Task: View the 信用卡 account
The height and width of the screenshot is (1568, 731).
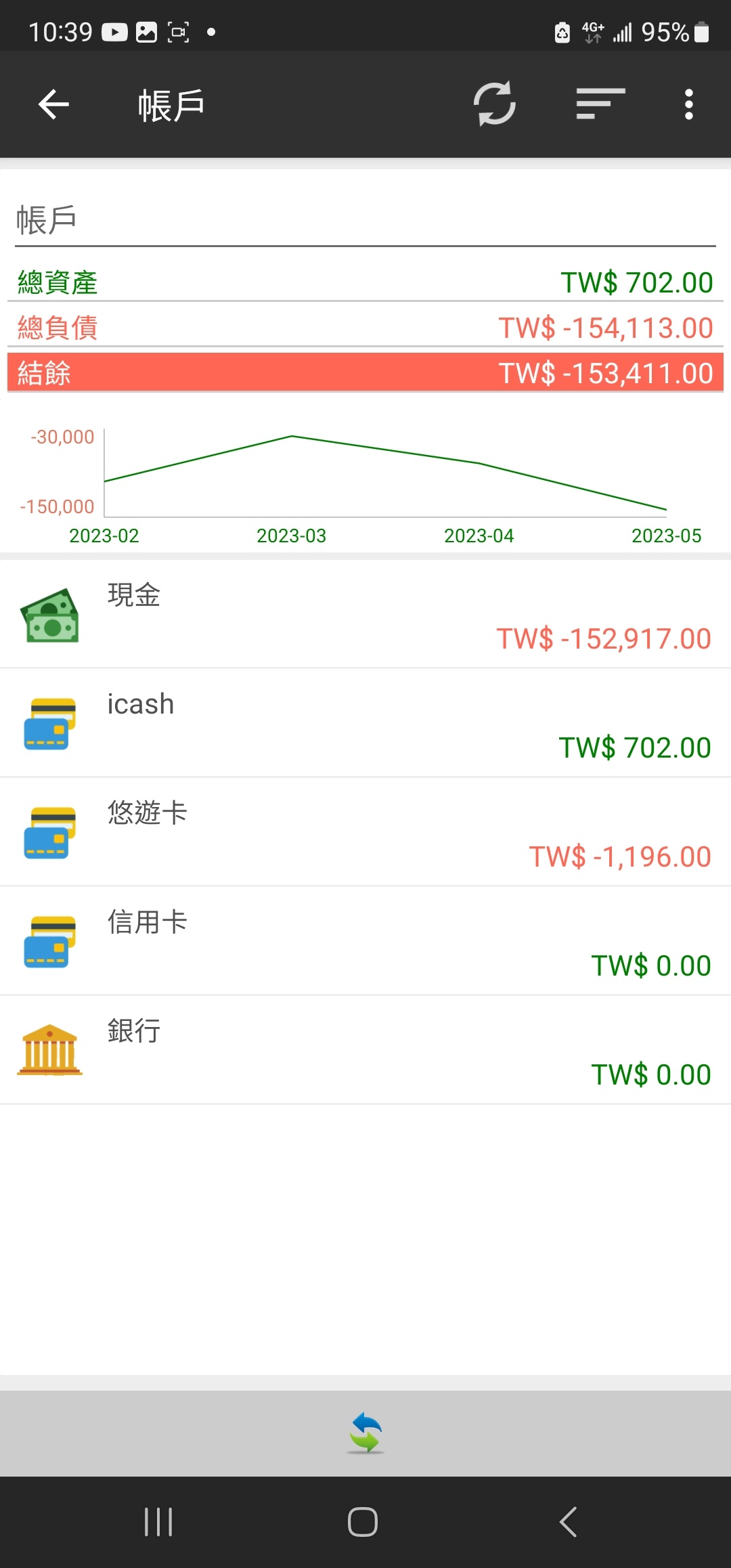Action: pos(365,941)
